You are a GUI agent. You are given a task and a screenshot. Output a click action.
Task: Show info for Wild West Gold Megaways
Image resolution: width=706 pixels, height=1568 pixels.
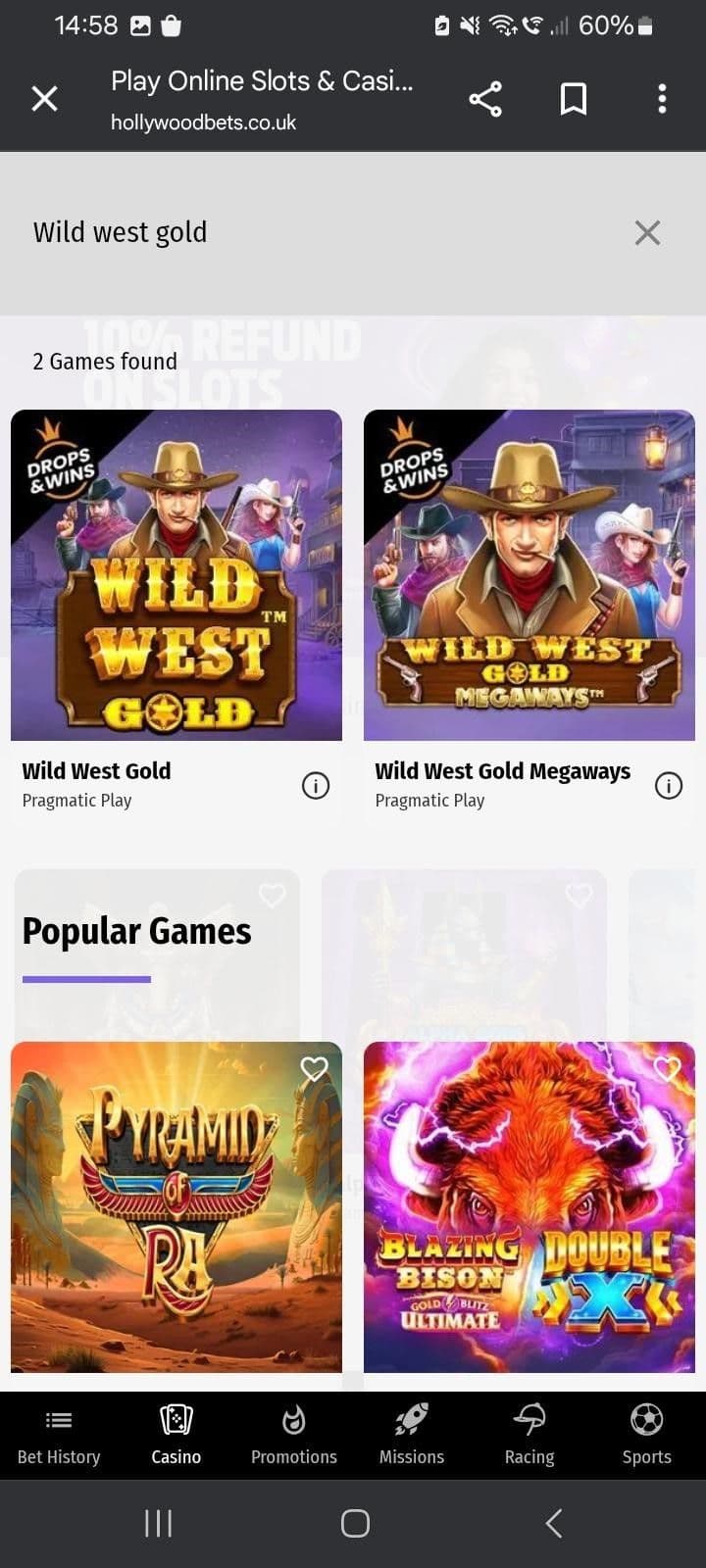point(668,785)
